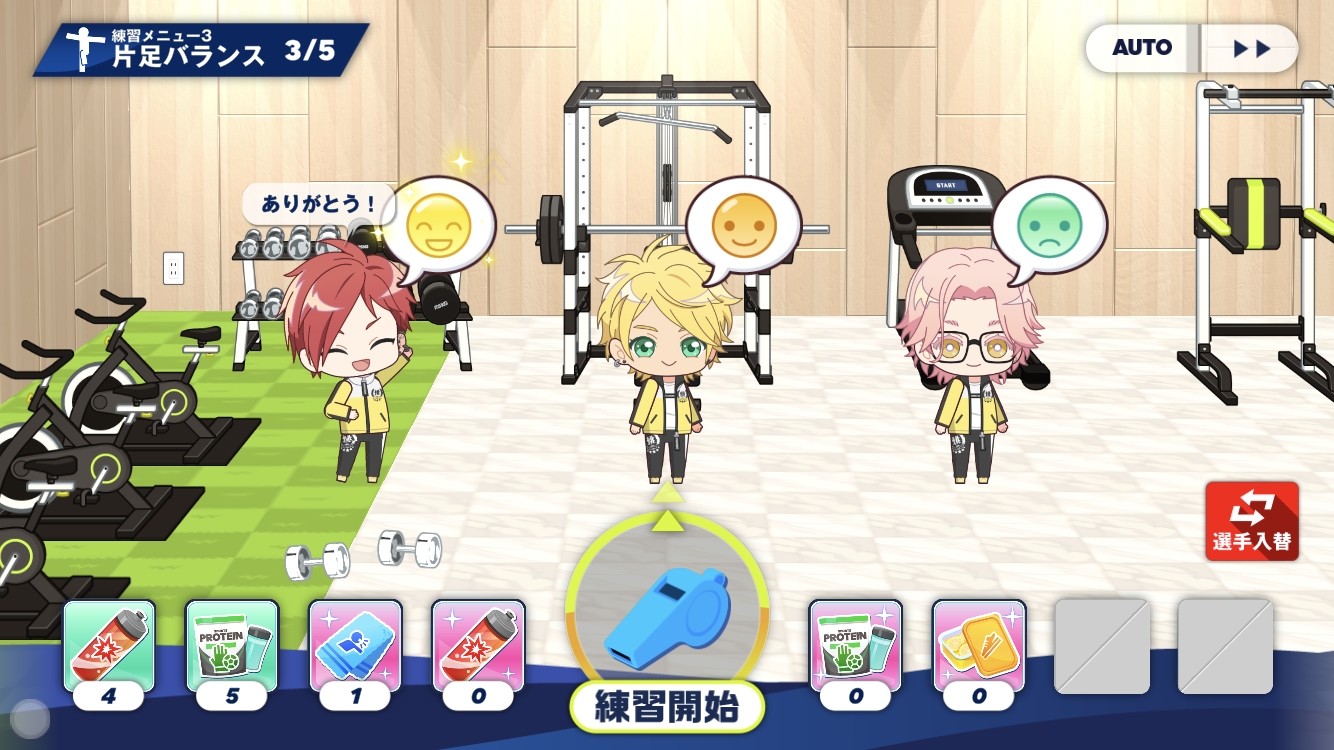
Task: Select the pink lunch box item
Action: click(x=979, y=646)
